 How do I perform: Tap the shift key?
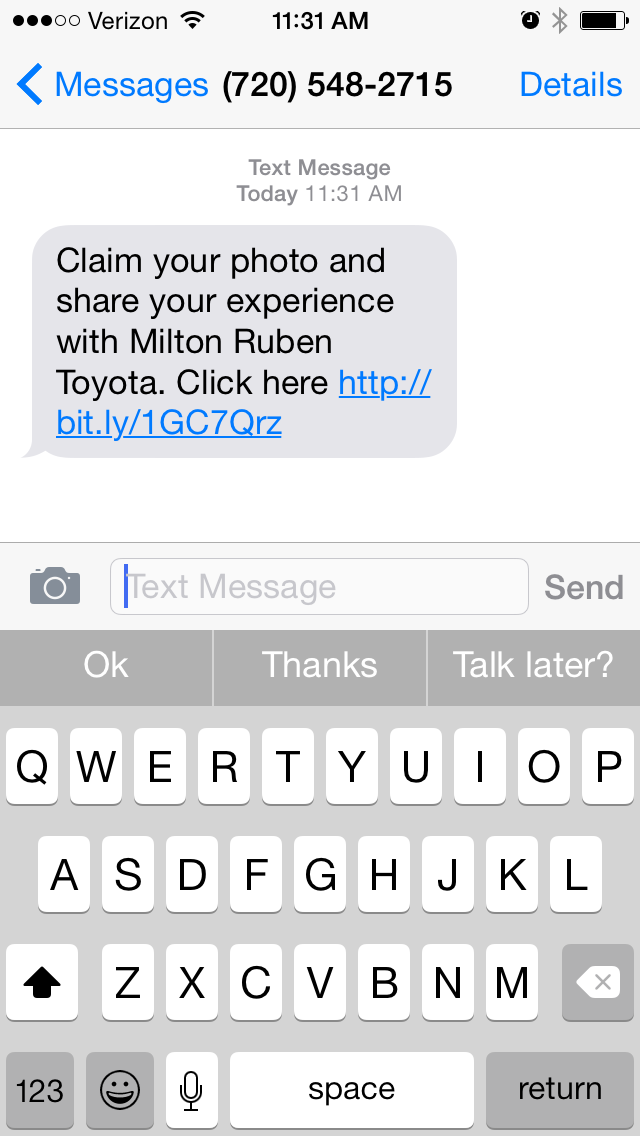42,983
